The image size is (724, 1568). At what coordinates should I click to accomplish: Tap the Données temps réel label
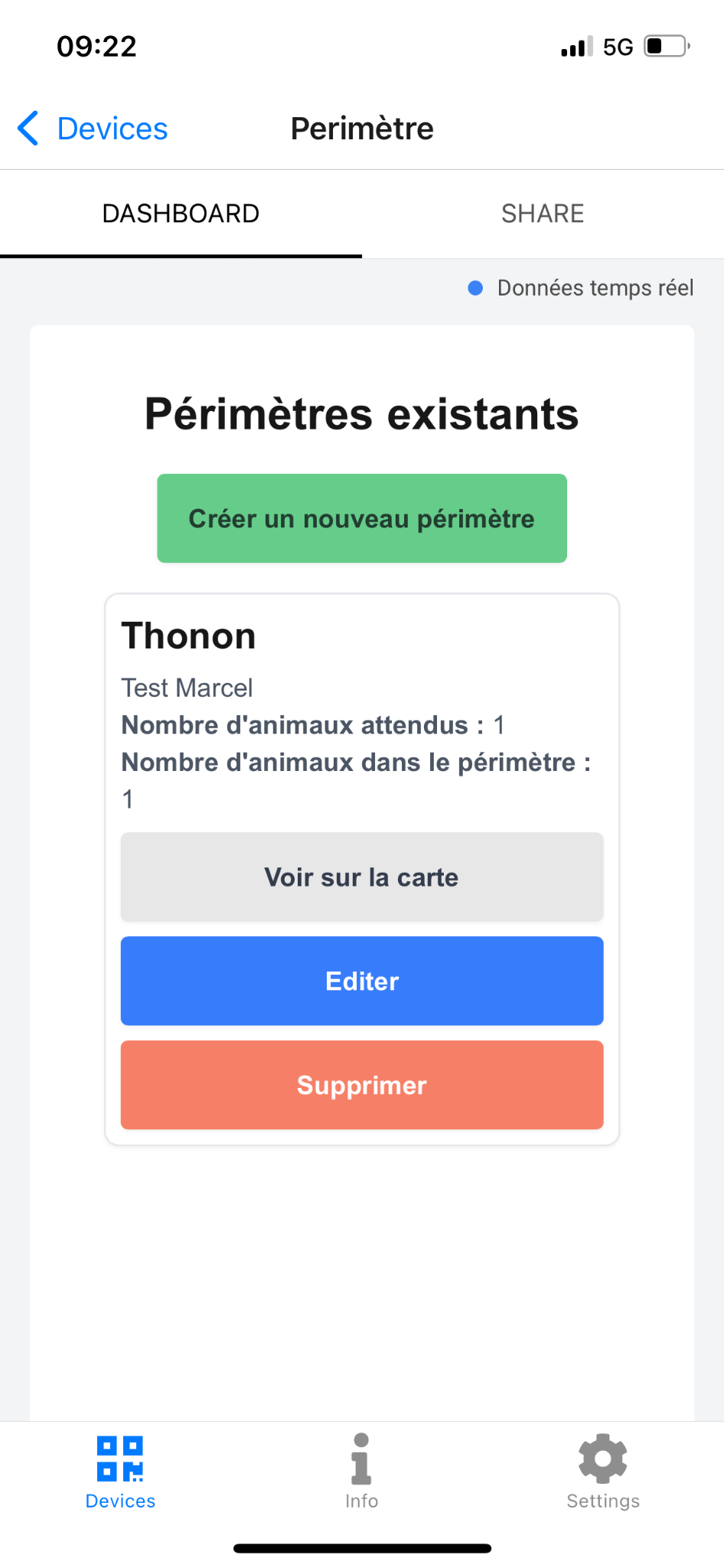[595, 288]
